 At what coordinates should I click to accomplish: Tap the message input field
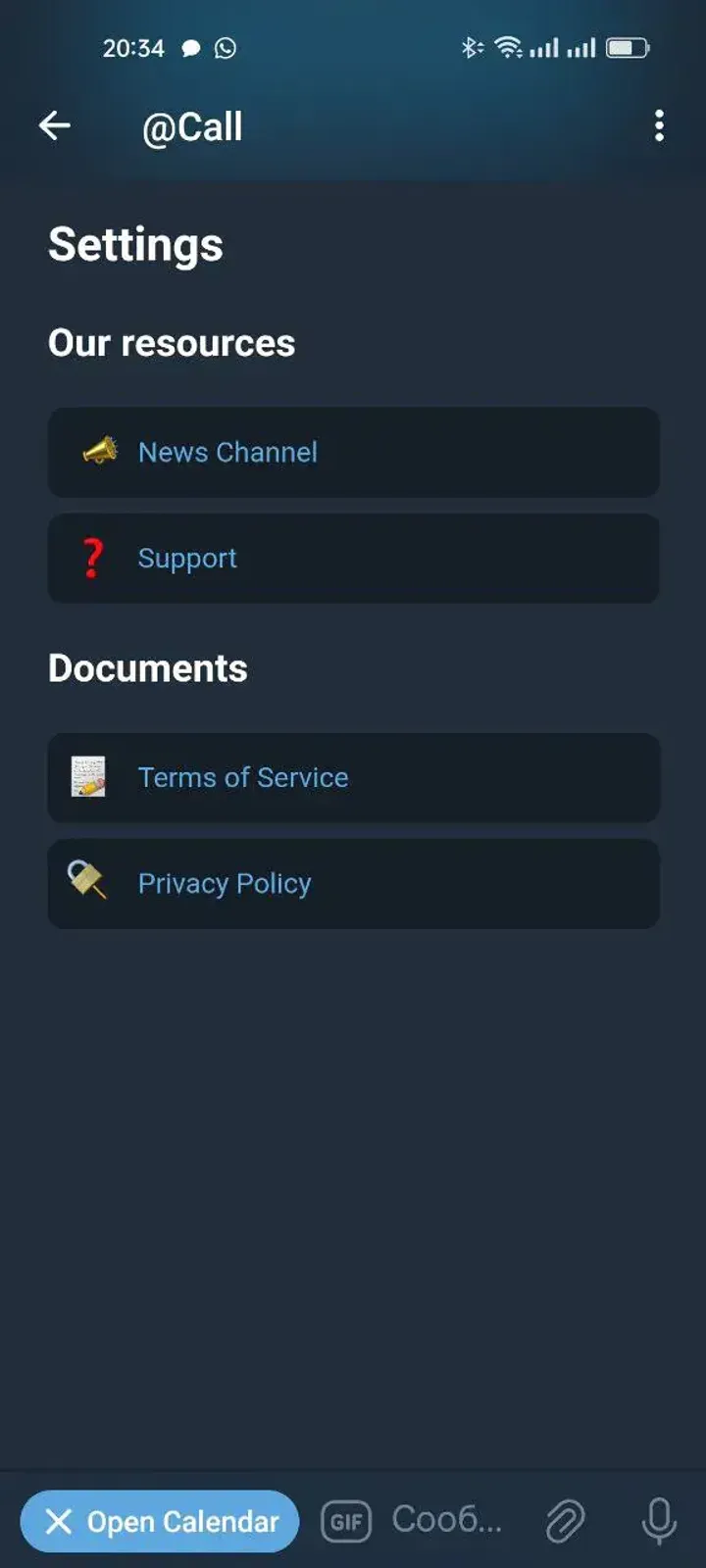coord(451,1521)
